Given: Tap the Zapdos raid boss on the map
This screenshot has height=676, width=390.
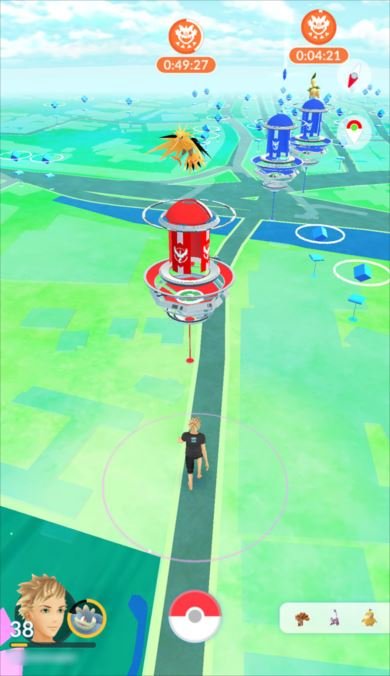Looking at the screenshot, I should [181, 148].
